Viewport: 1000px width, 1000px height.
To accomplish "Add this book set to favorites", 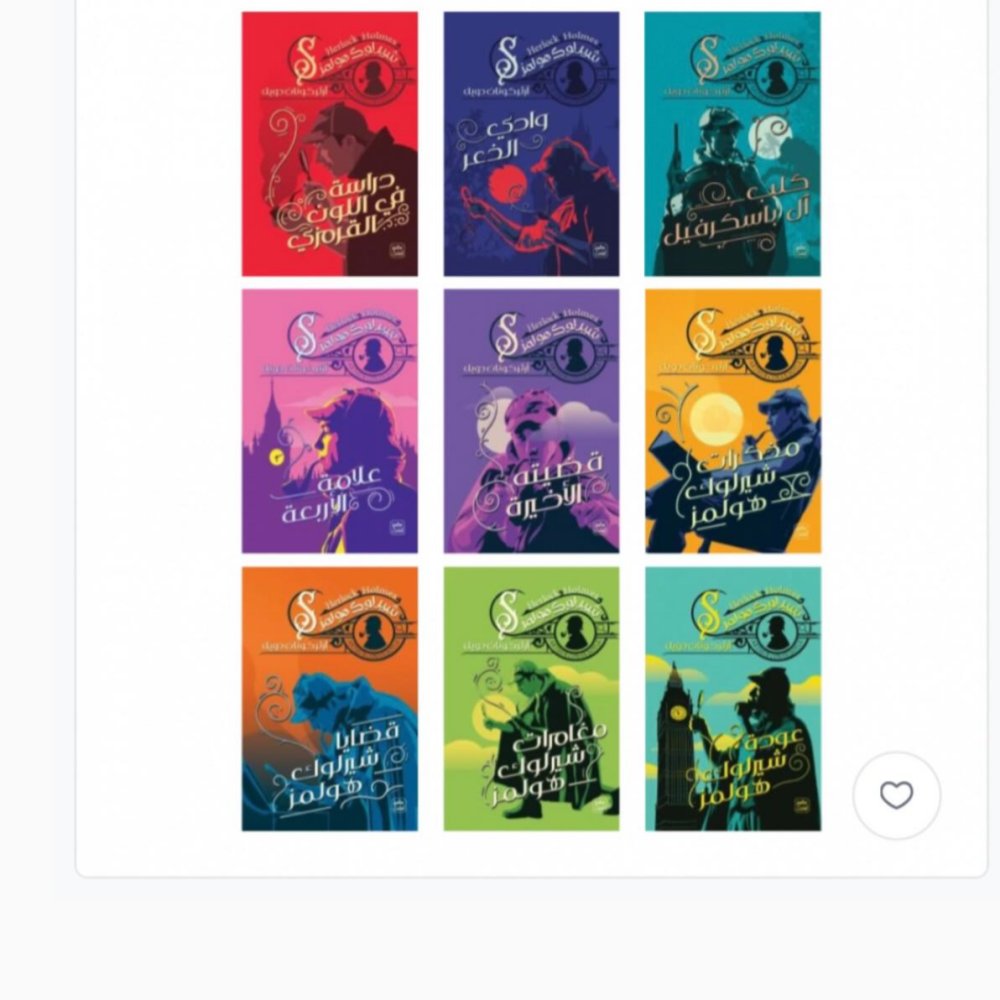I will click(x=896, y=795).
